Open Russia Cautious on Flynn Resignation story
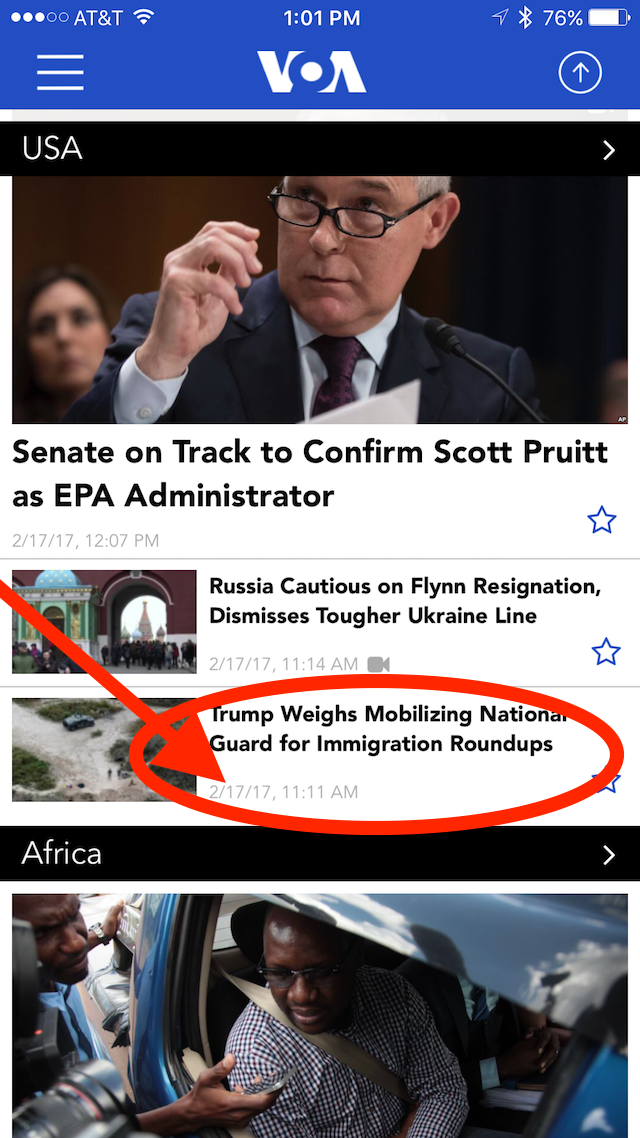640x1138 pixels. [404, 601]
